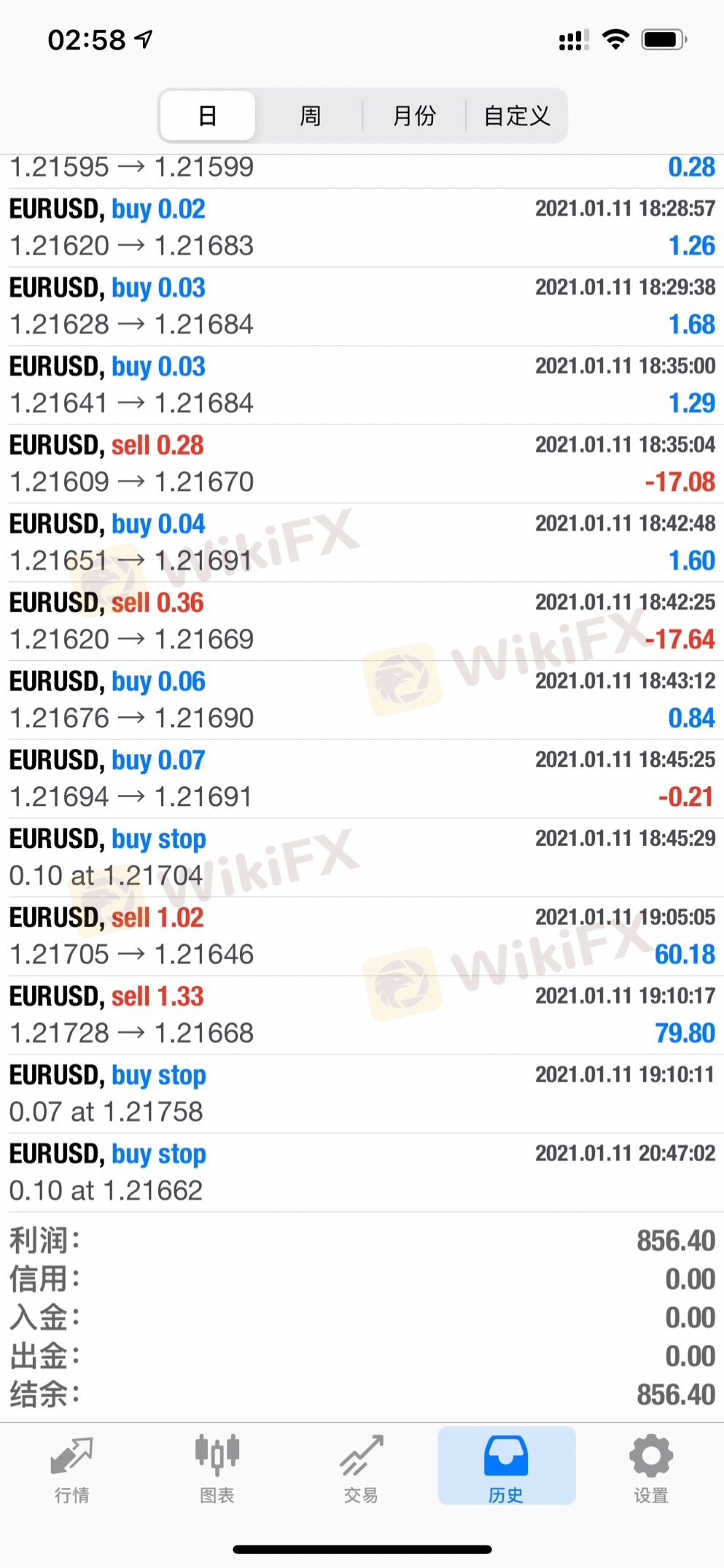Tap the 历史 history tab
The height and width of the screenshot is (1568, 724).
pos(506,1467)
